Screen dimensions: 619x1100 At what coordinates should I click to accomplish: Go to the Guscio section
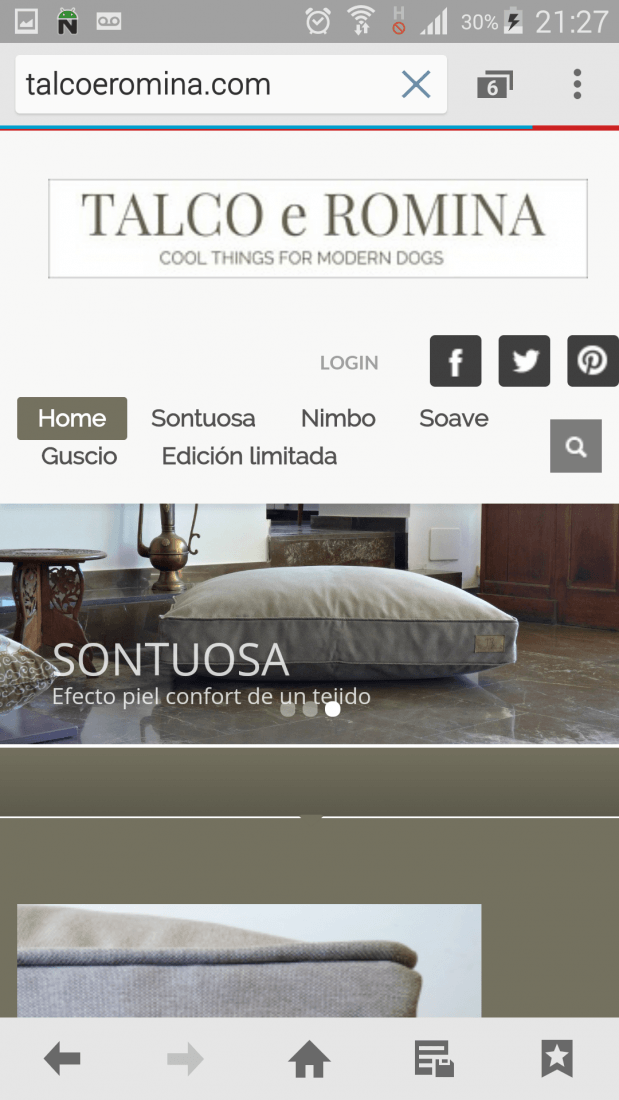click(79, 457)
